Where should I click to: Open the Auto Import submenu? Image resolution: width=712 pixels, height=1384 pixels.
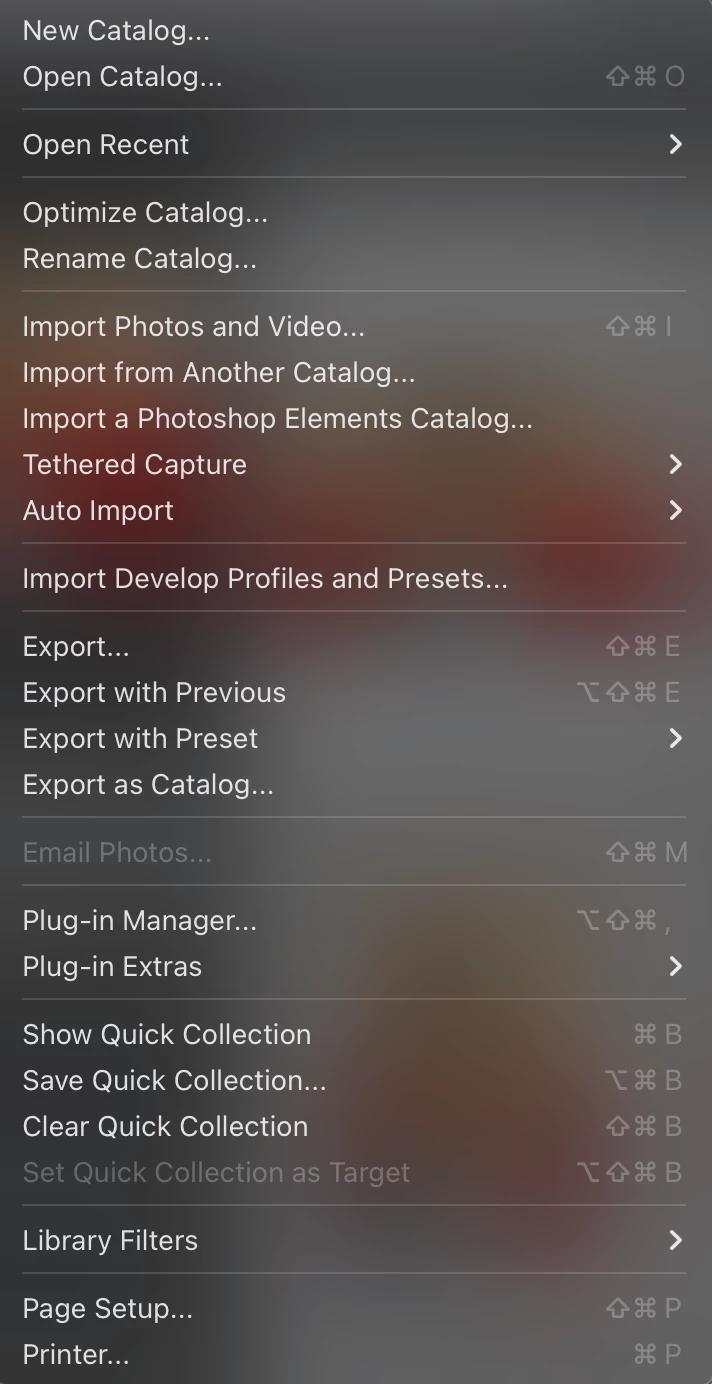coord(98,511)
